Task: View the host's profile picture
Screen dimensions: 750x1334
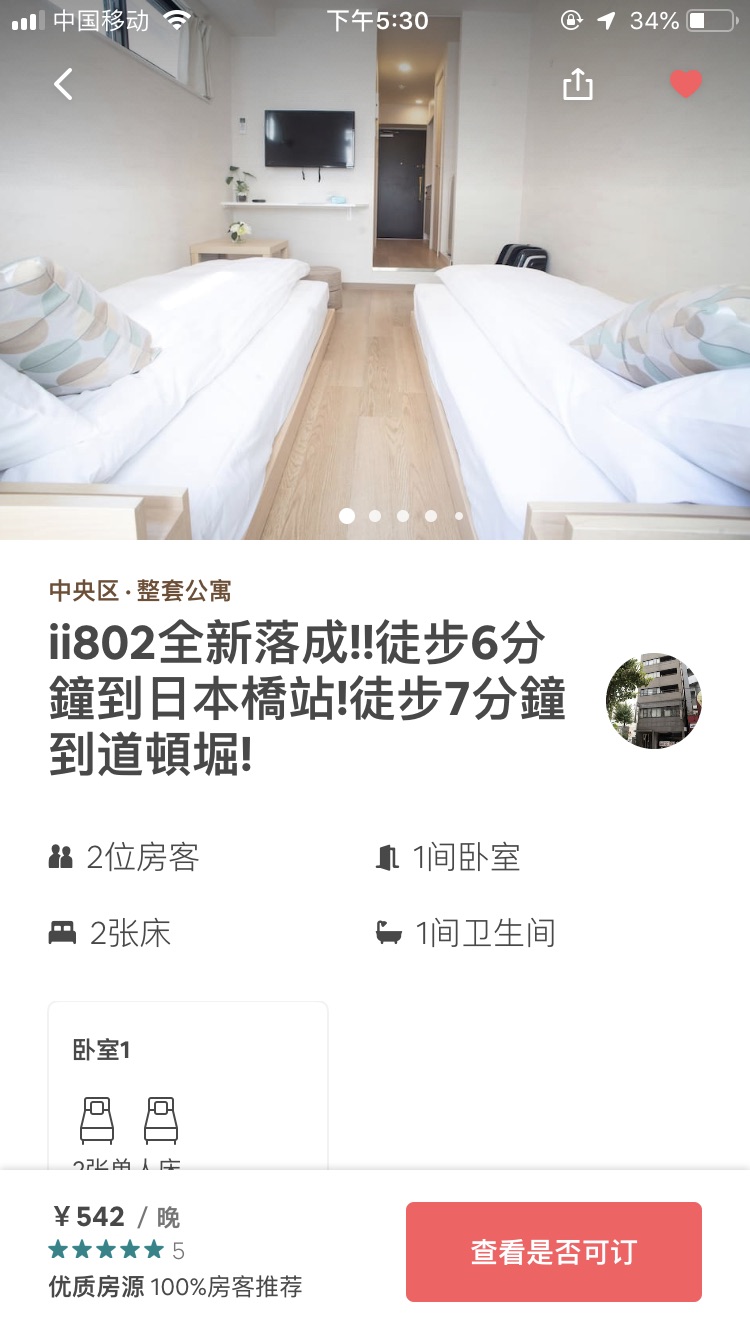Action: click(x=654, y=701)
